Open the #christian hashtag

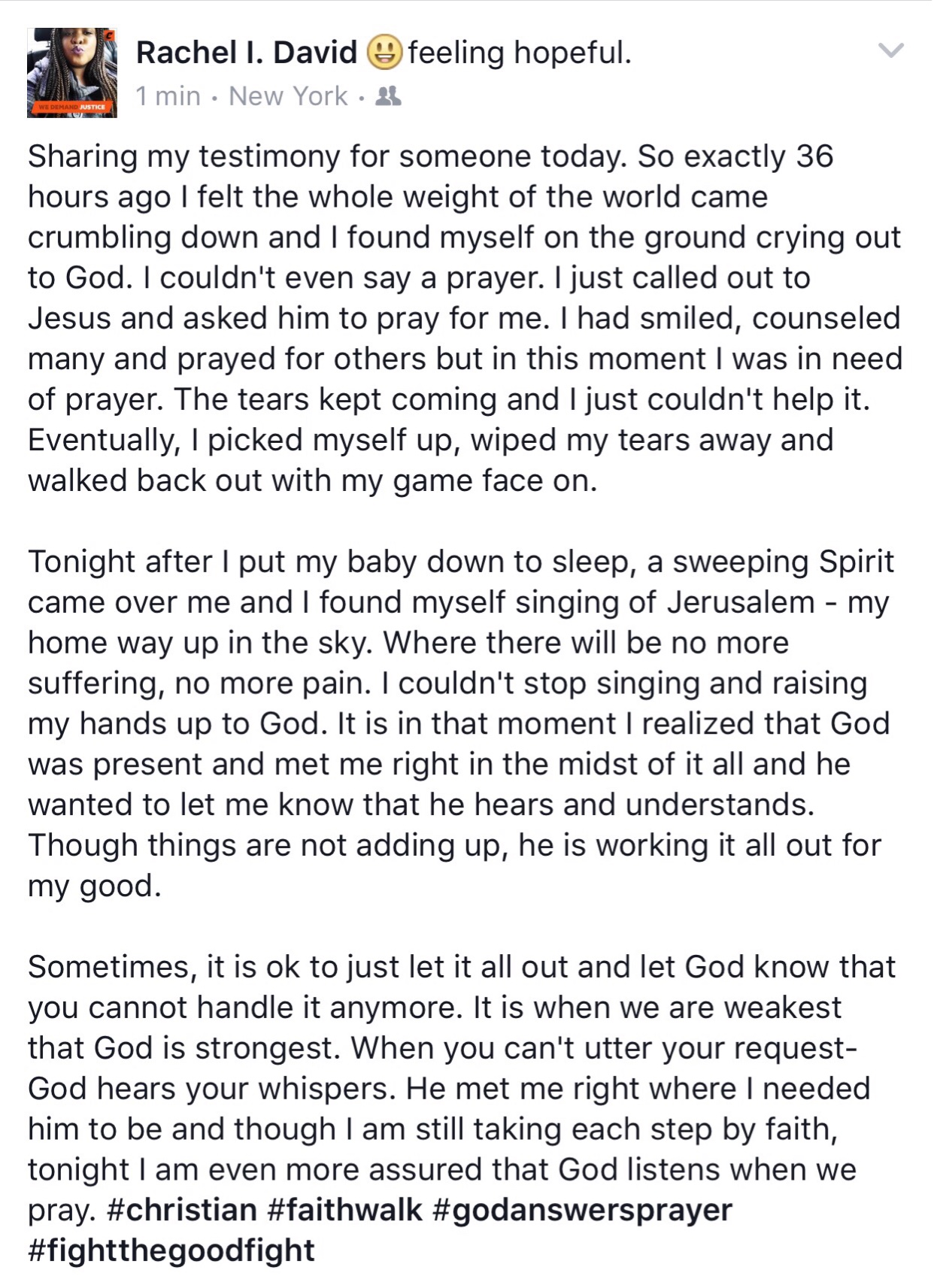point(182,1210)
